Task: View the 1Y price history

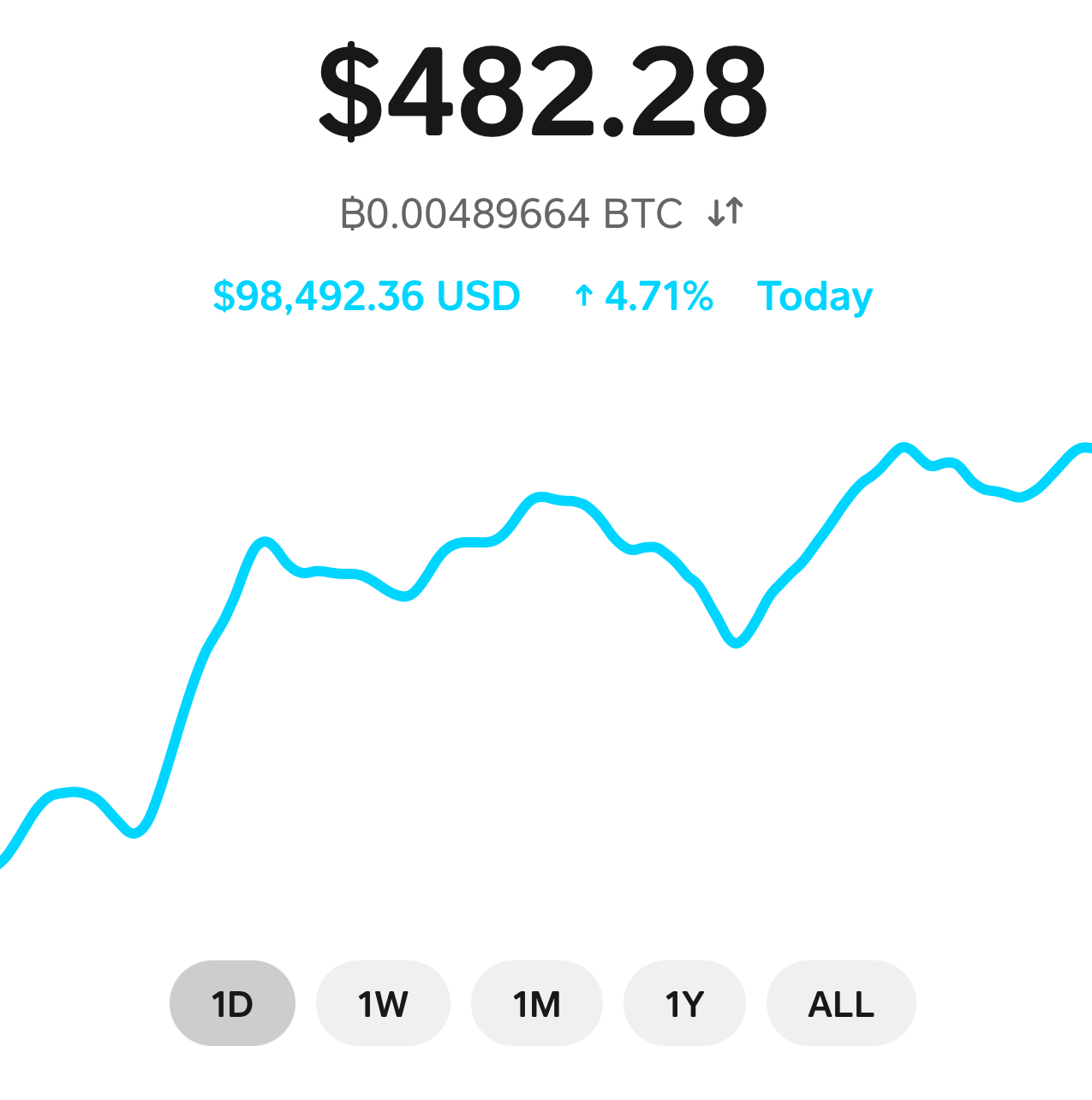Action: coord(684,1003)
